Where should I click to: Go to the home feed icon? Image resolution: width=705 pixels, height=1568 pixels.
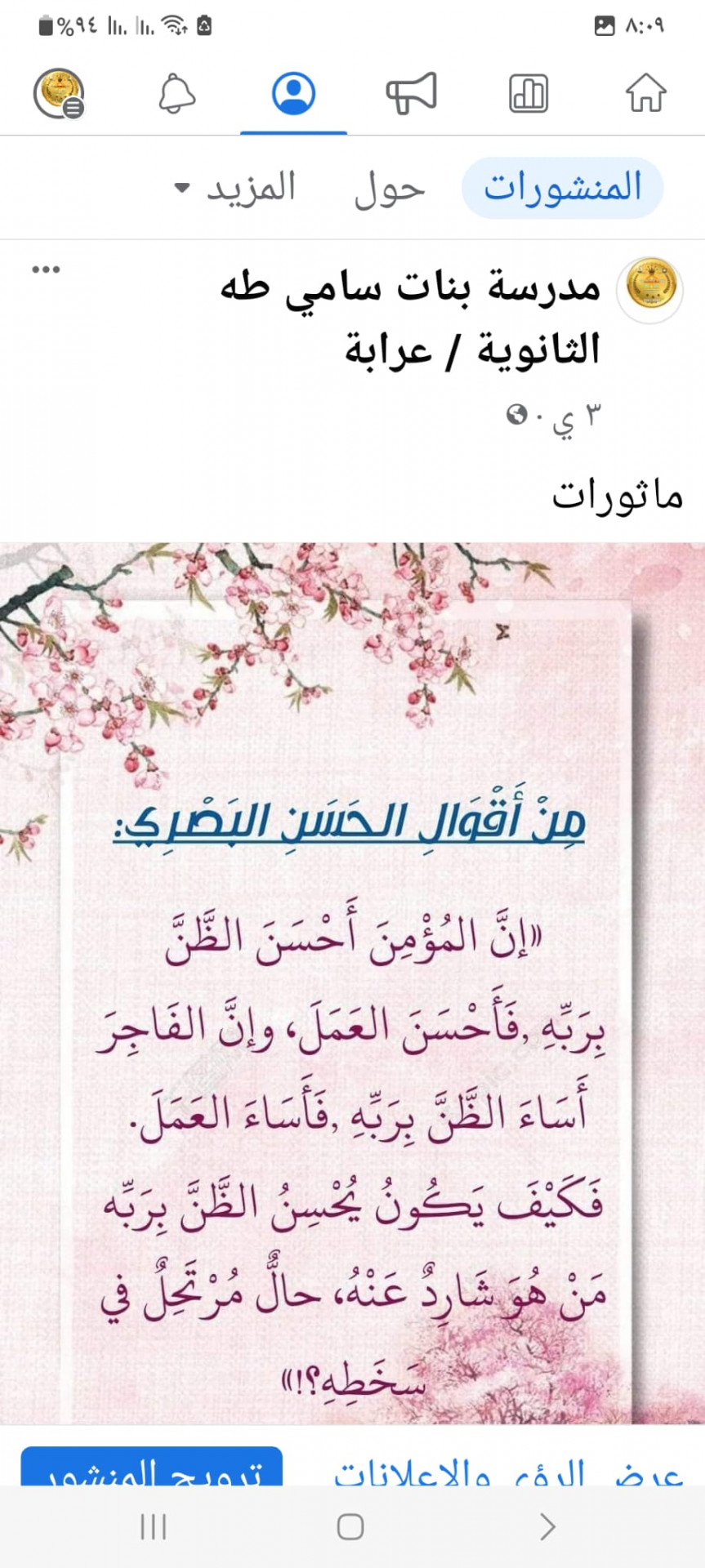[x=645, y=92]
